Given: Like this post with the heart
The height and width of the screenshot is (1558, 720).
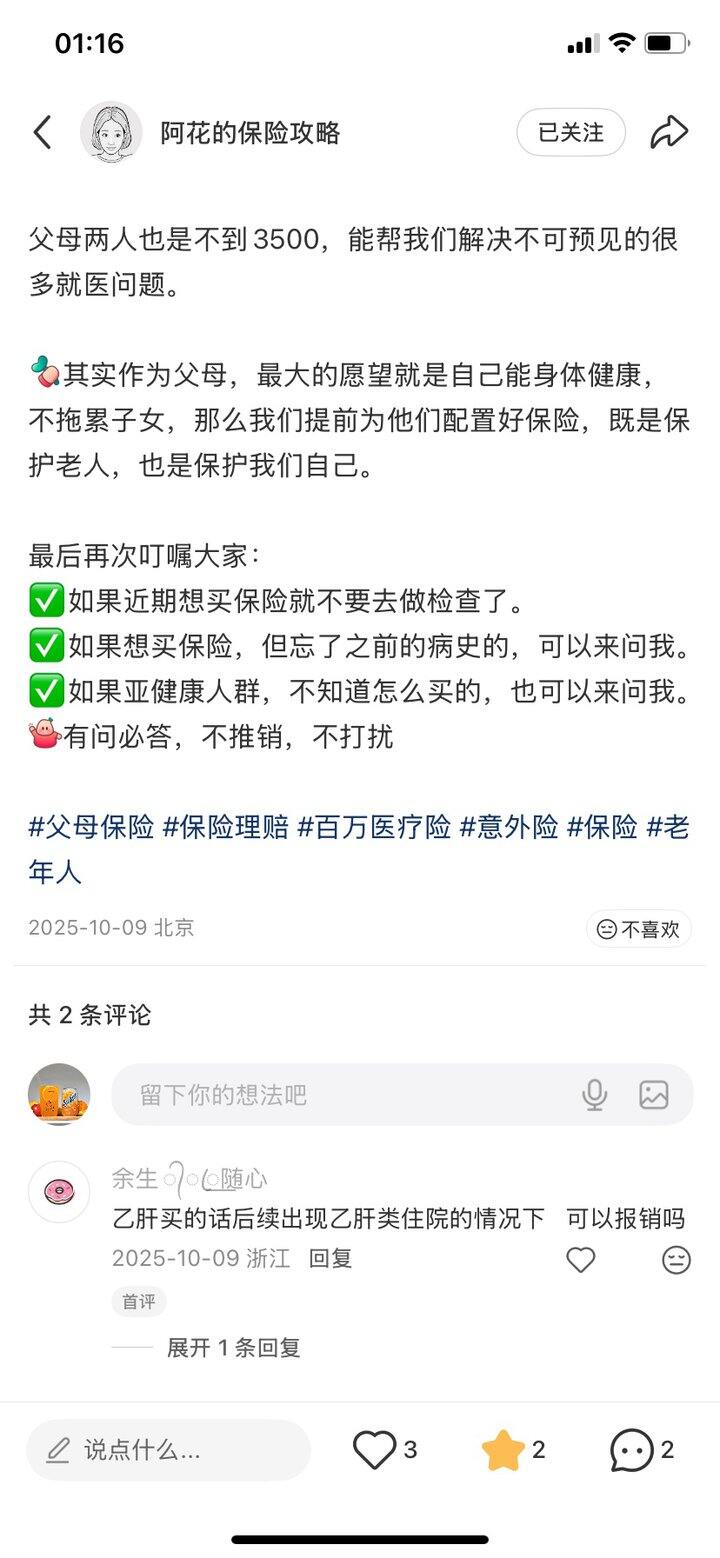Looking at the screenshot, I should [x=375, y=1450].
